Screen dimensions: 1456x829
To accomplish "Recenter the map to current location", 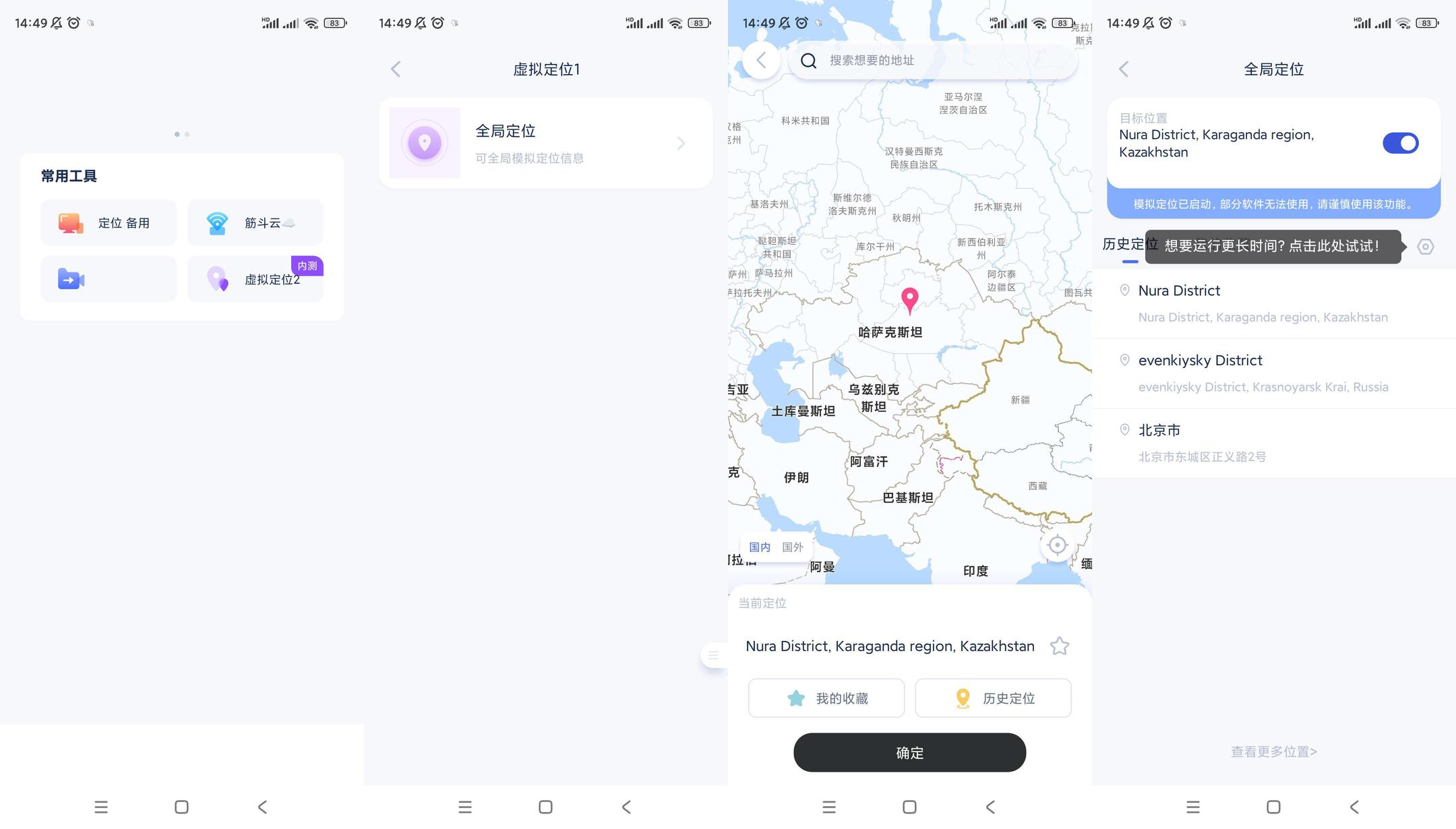I will (1057, 545).
